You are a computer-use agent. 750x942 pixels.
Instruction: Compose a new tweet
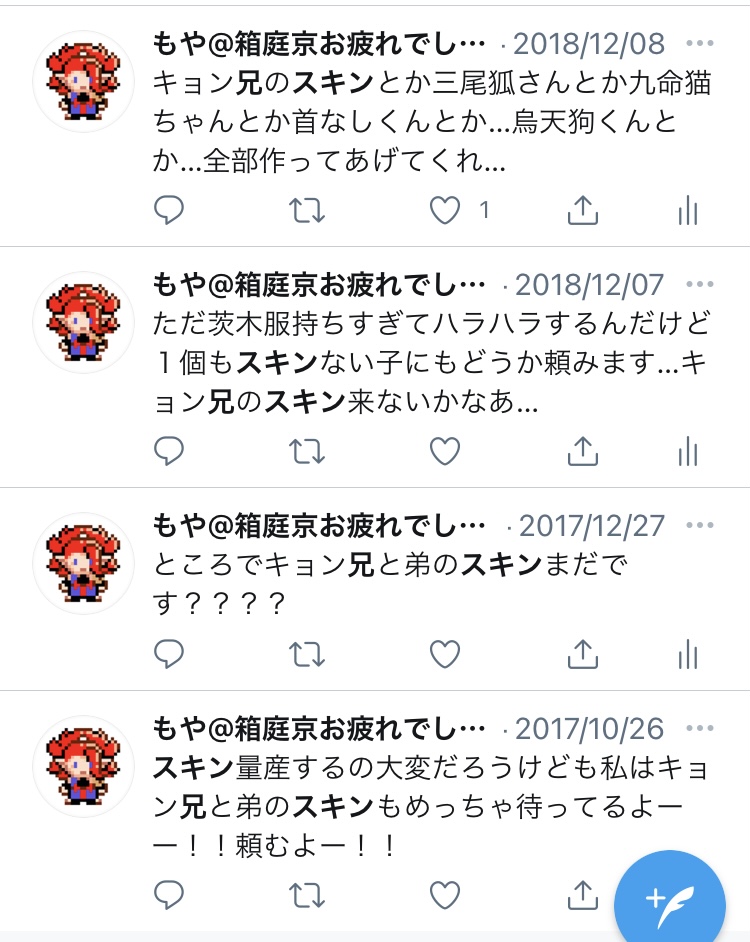(x=671, y=896)
